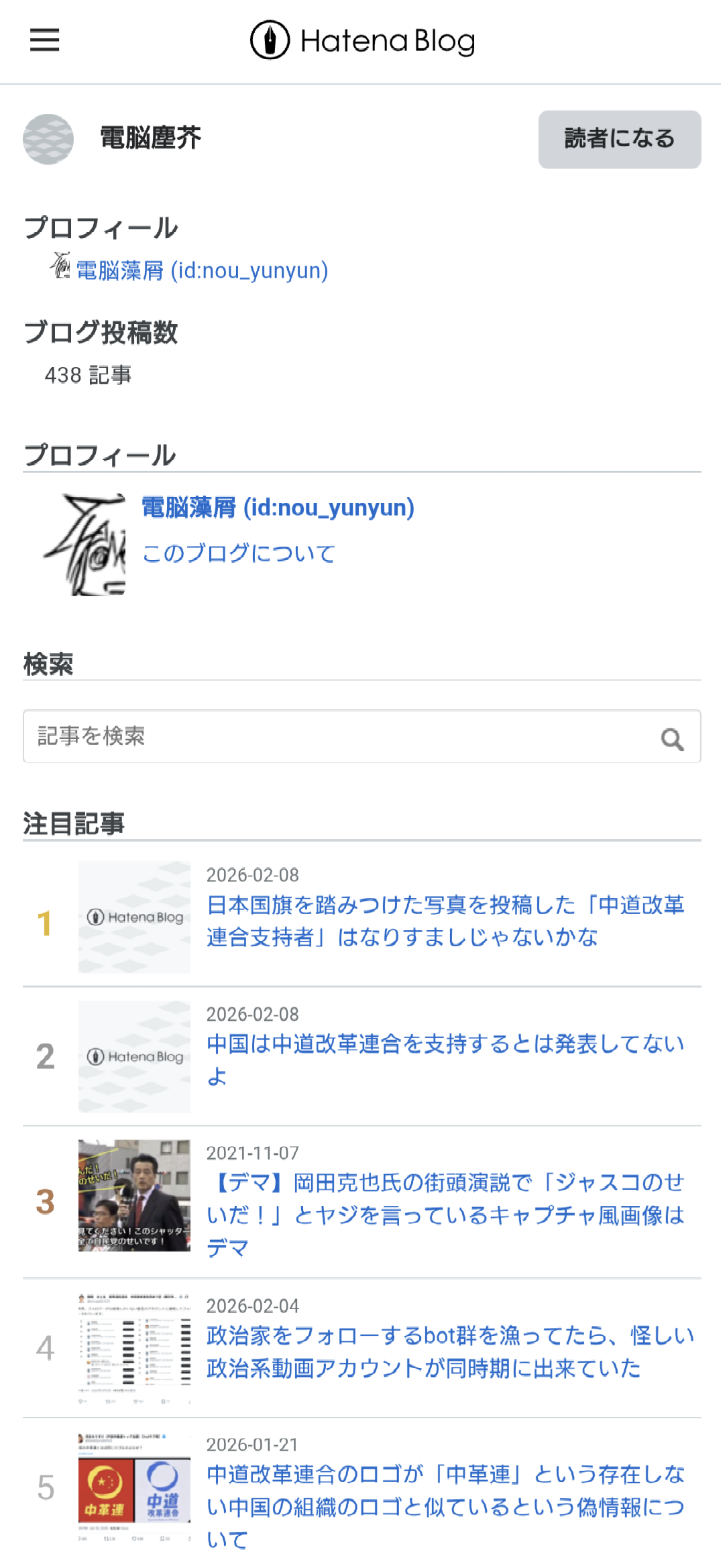
Task: Open article about 政治家をフォローするbot群
Action: coord(449,1351)
